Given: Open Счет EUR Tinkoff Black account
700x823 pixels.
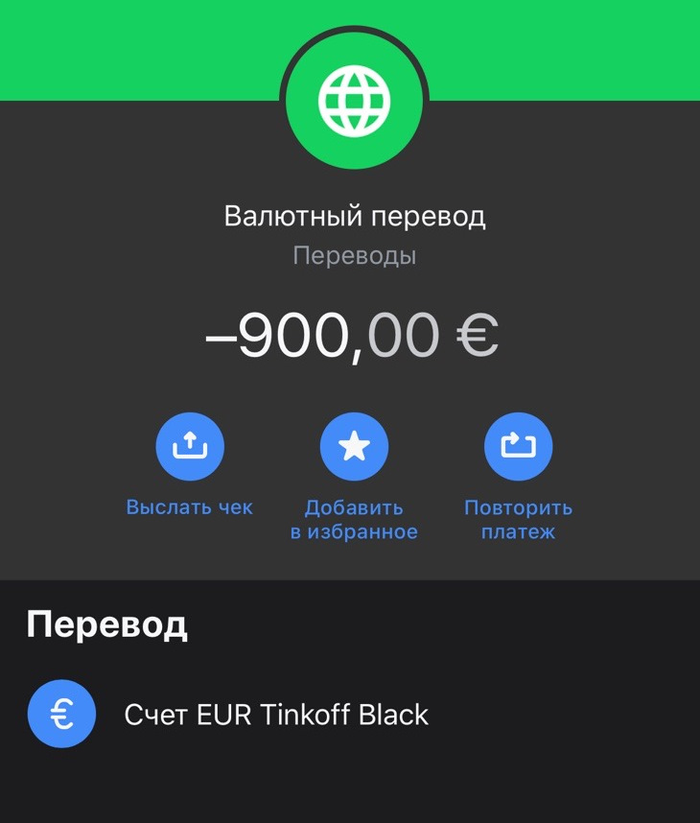Looking at the screenshot, I should pos(276,715).
